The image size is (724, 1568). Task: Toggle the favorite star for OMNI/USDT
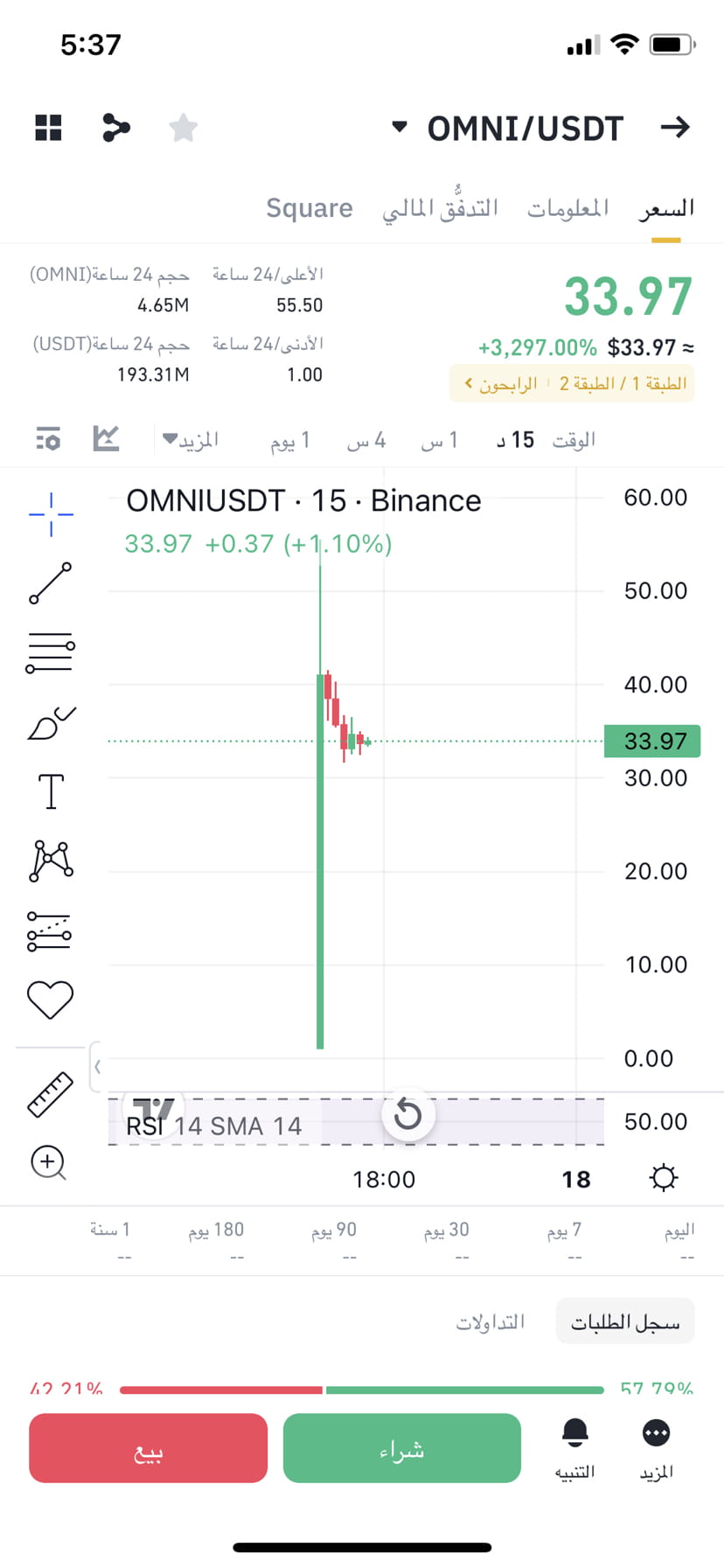184,127
